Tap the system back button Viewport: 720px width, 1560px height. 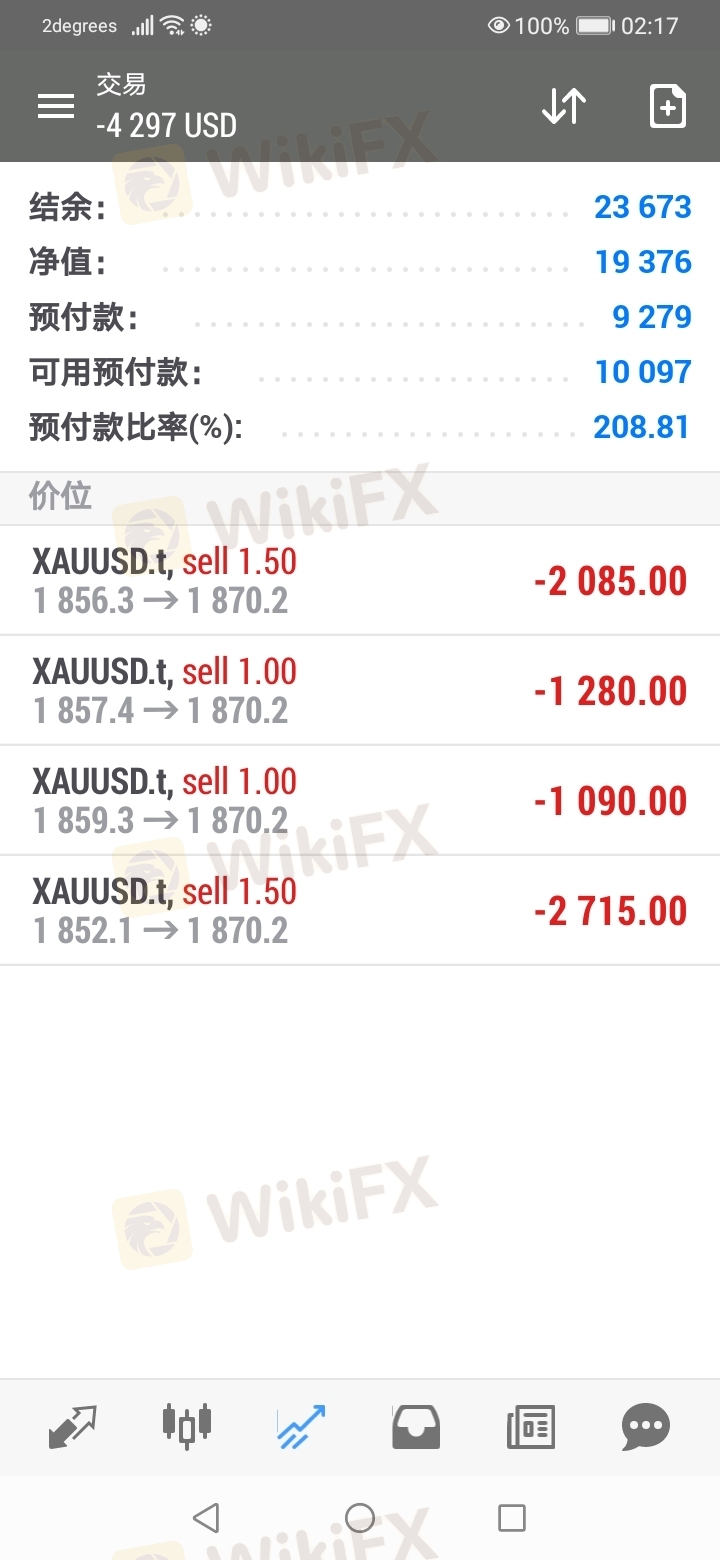pos(206,1518)
